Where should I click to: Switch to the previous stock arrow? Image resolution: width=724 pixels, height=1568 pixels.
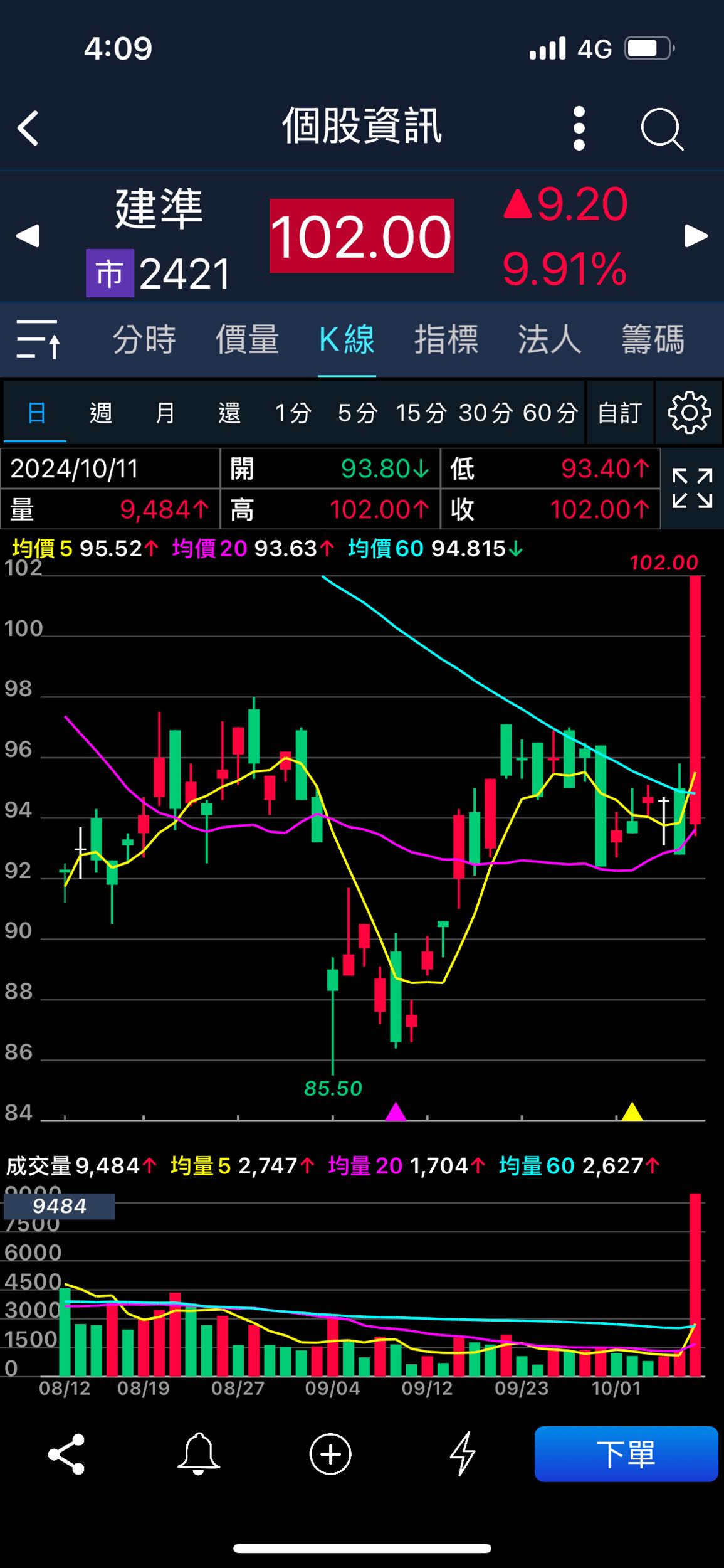point(28,236)
